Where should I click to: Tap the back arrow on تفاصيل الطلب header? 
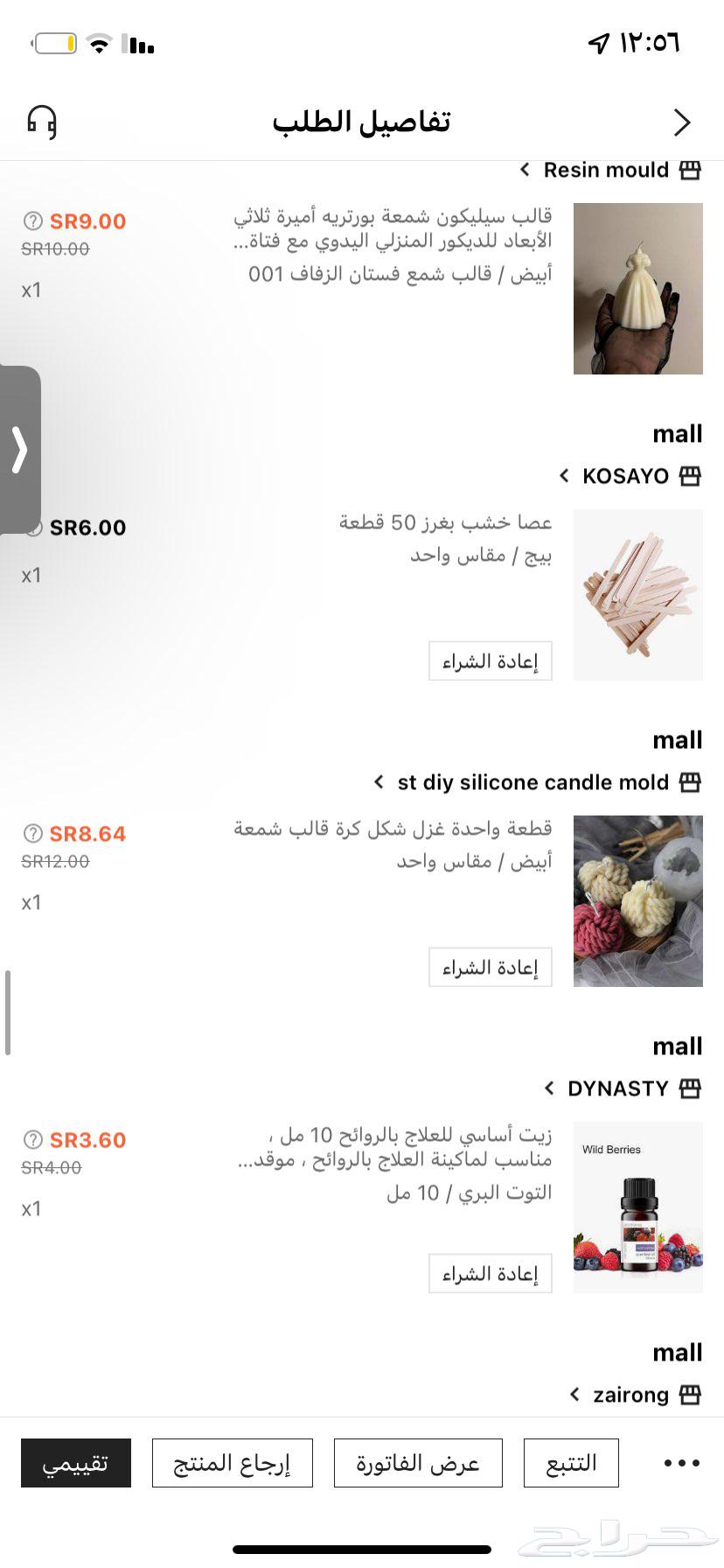pyautogui.click(x=683, y=122)
